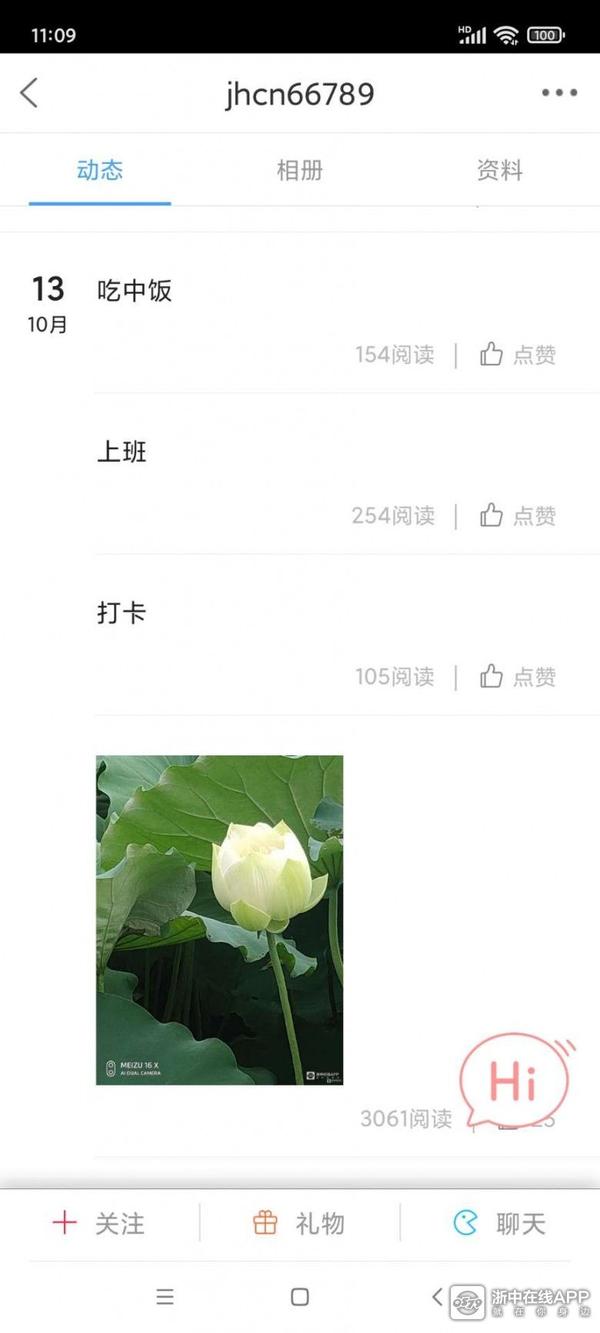Like the 上班 post
The image size is (600, 1333).
pyautogui.click(x=518, y=516)
